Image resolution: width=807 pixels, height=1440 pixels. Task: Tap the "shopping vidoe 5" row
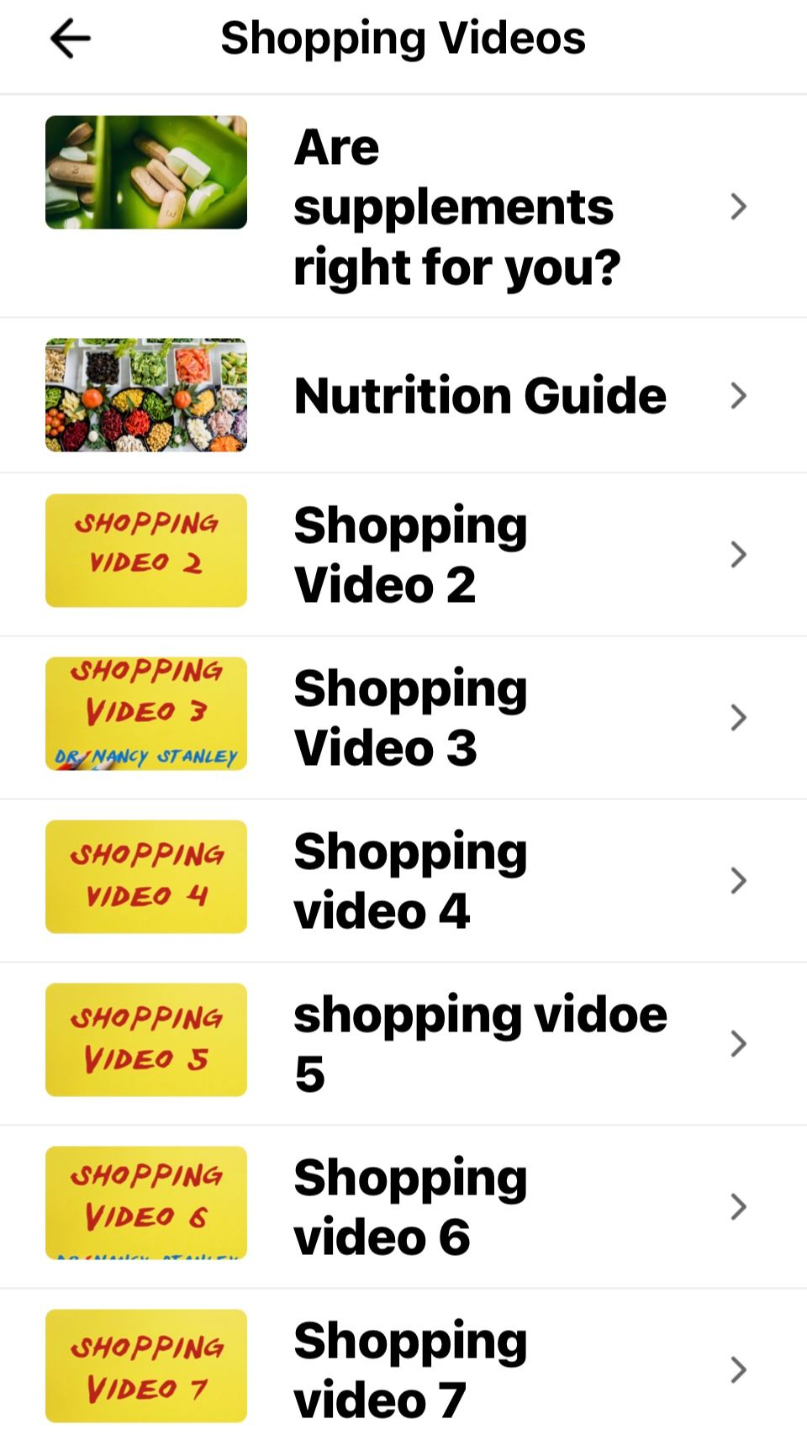pyautogui.click(x=478, y=1044)
